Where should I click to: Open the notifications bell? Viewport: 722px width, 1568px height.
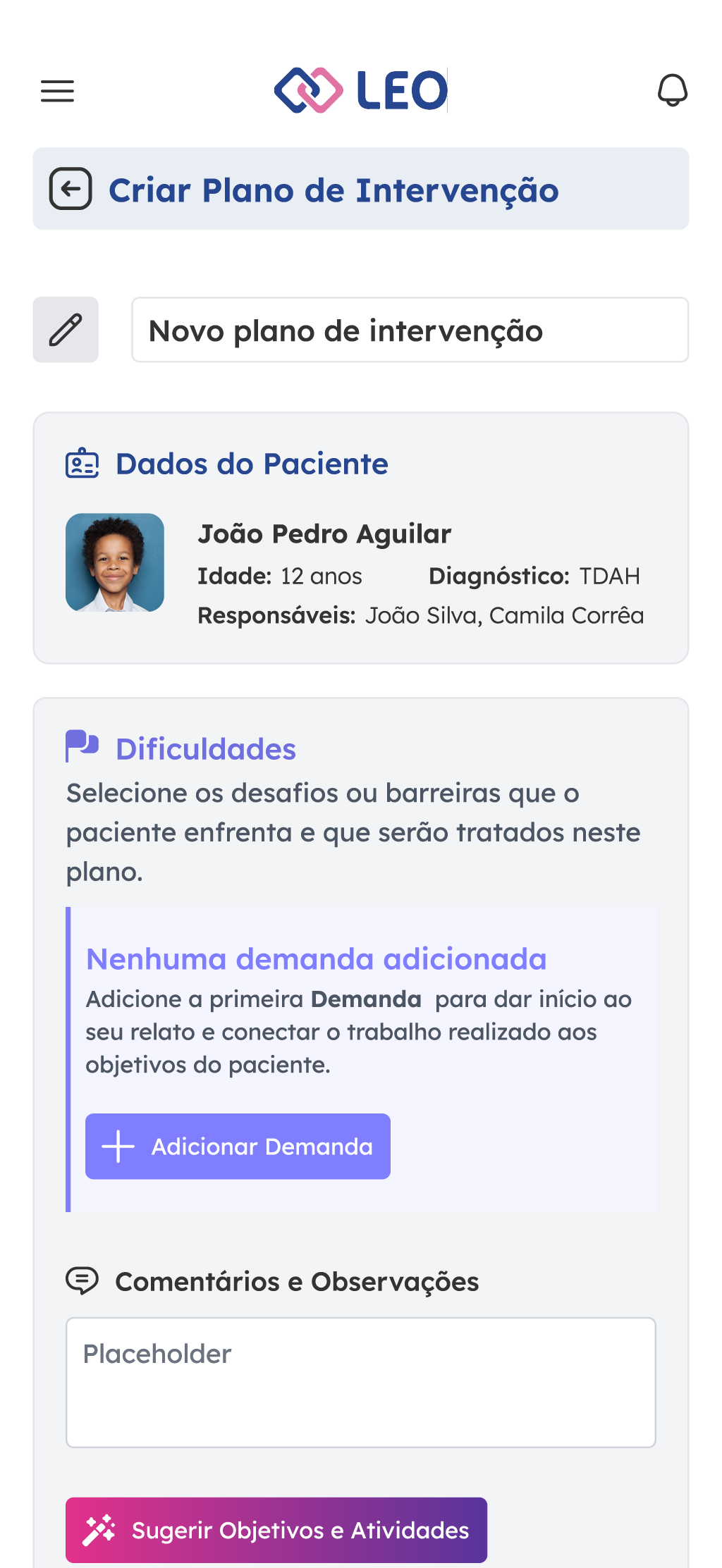pyautogui.click(x=672, y=90)
